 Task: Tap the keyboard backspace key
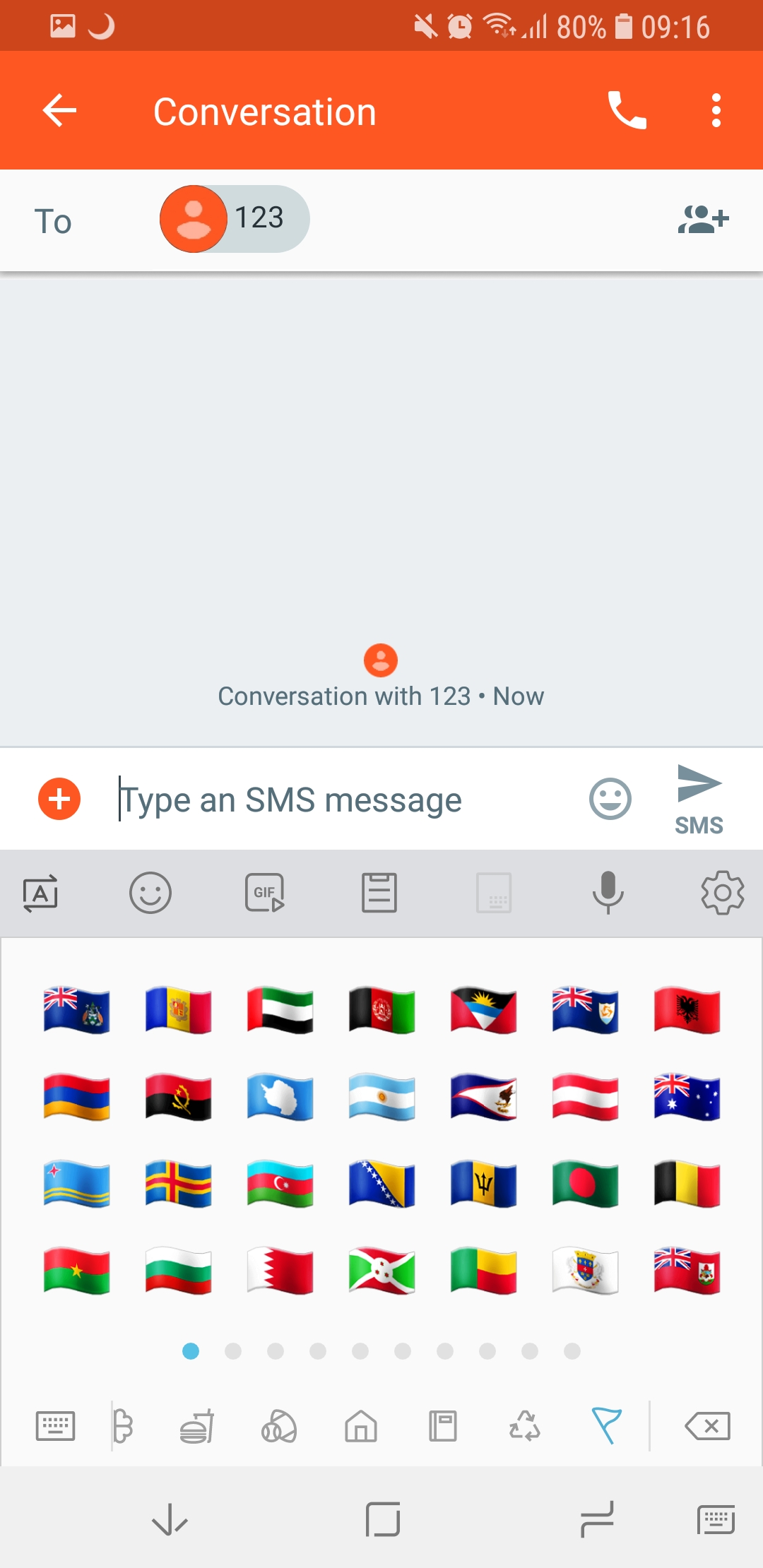point(707,1426)
